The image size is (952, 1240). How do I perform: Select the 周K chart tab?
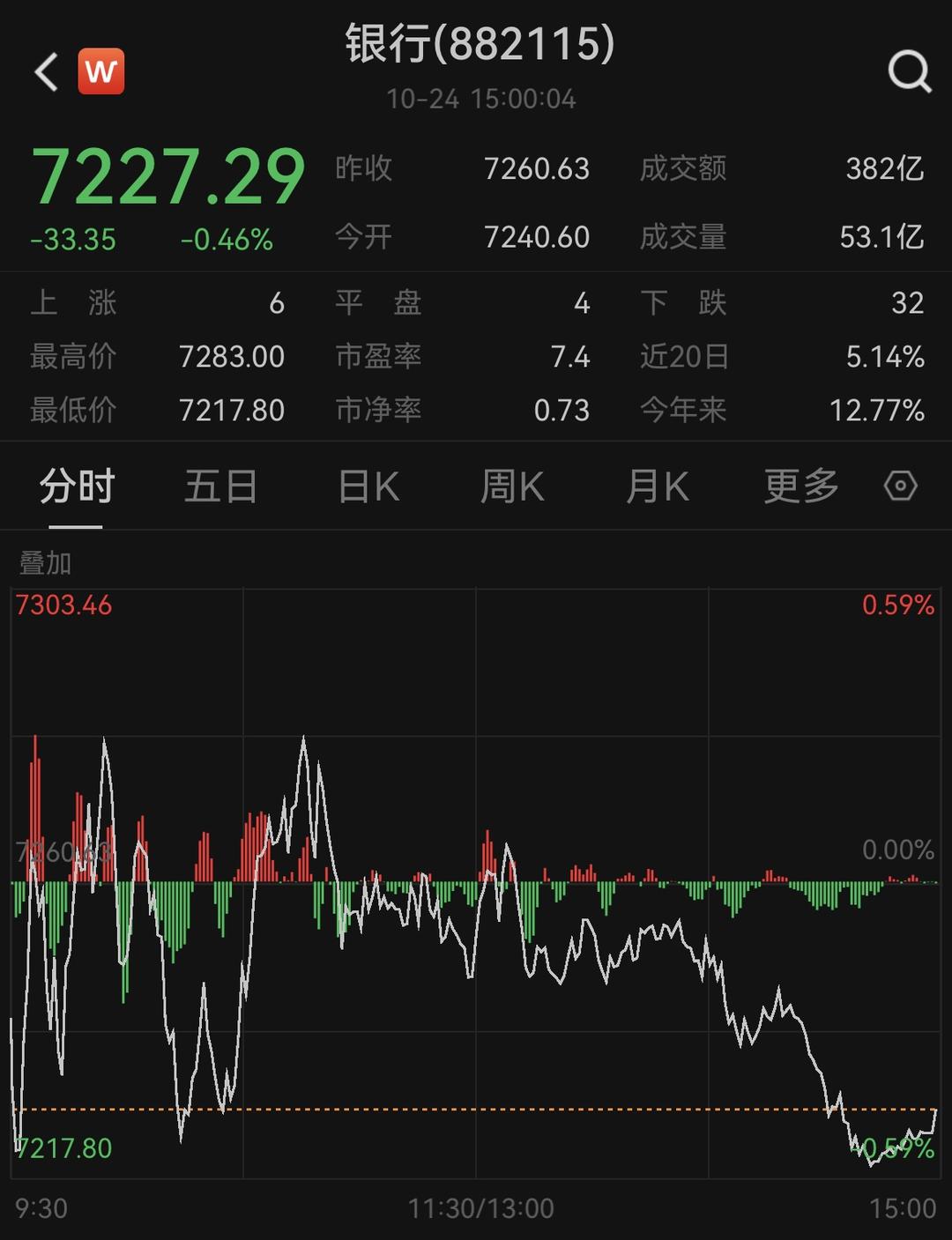512,486
